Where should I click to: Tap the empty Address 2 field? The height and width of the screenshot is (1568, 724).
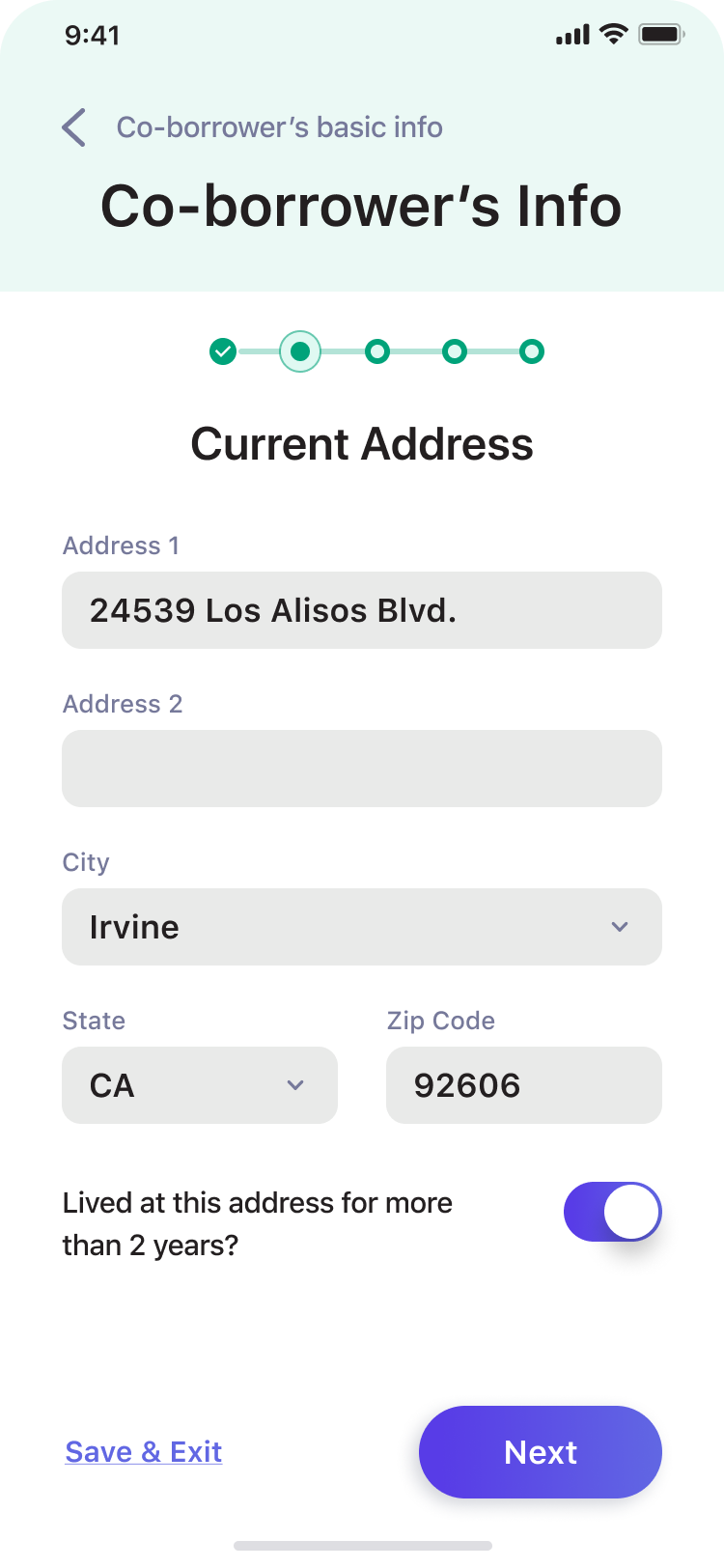361,769
